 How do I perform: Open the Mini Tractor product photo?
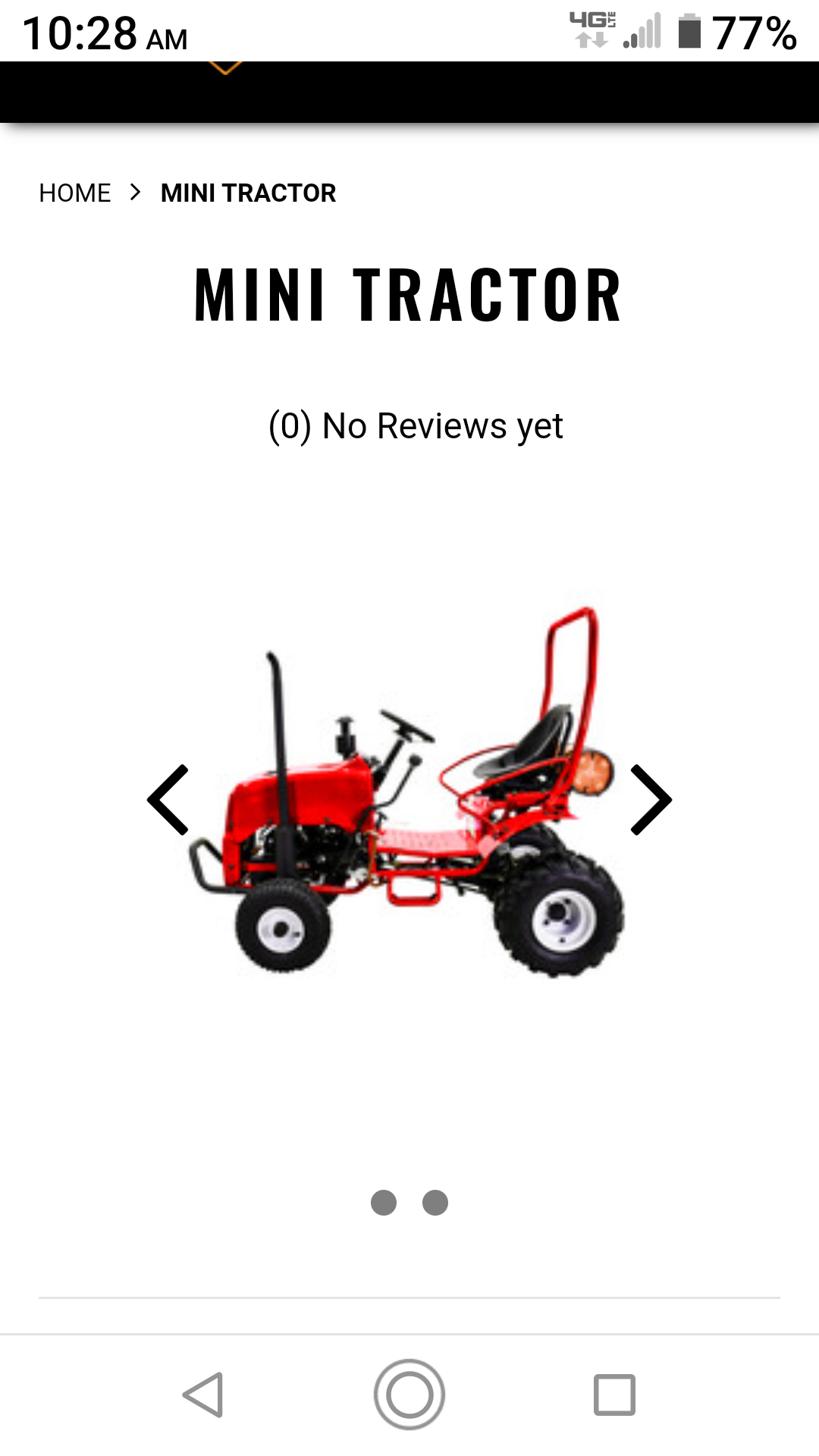409,792
